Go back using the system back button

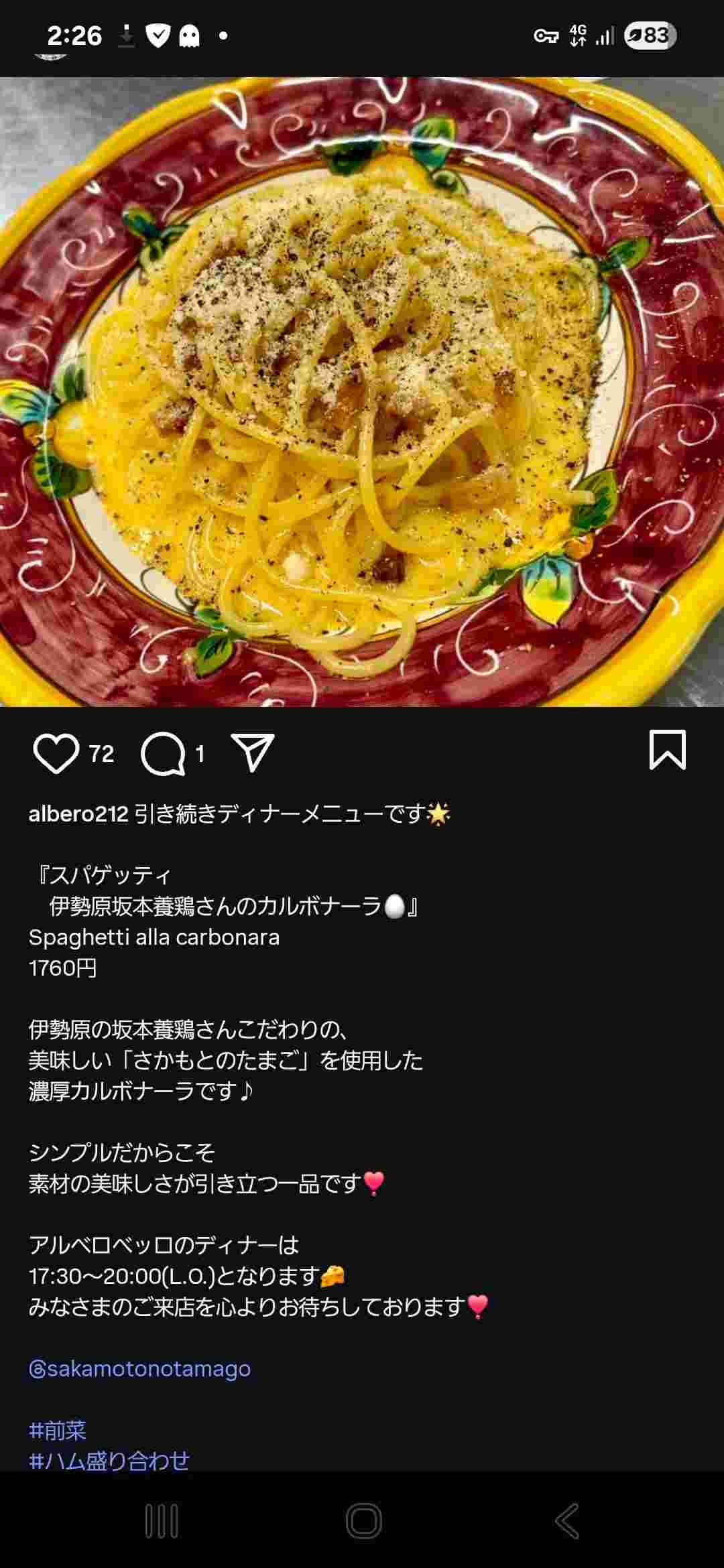(566, 1520)
